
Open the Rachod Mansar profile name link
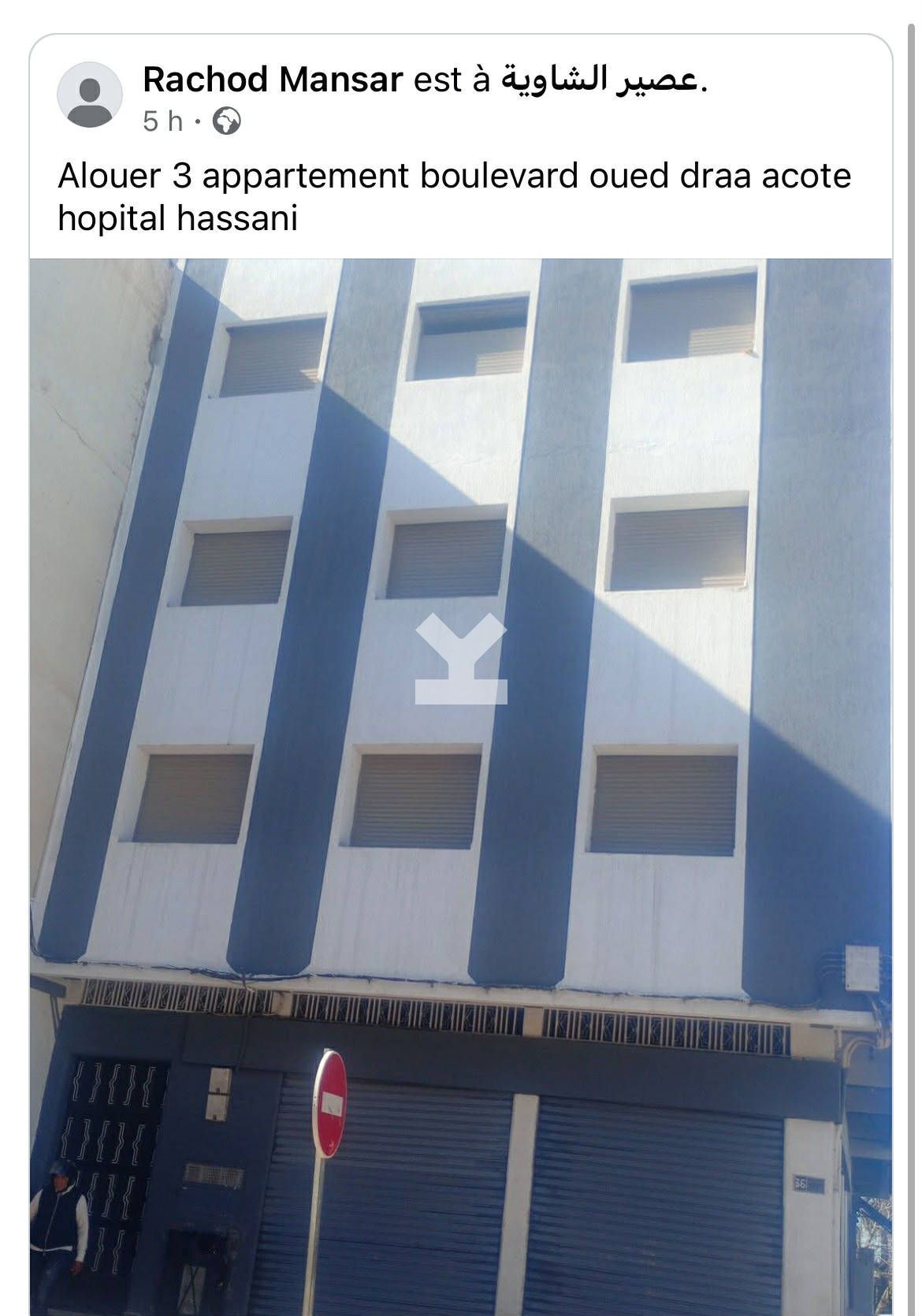click(273, 80)
